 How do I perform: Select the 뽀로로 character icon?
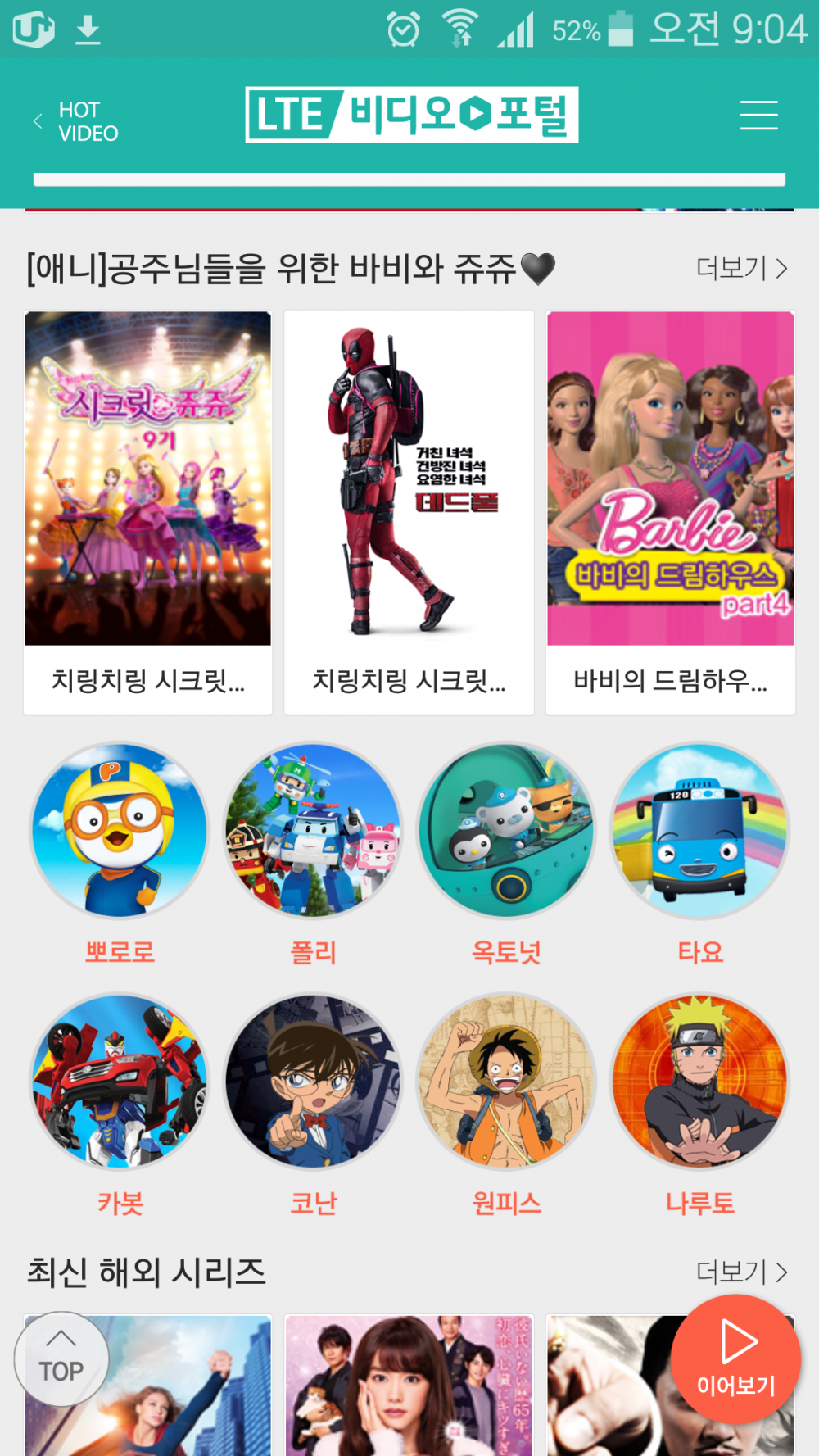click(x=119, y=830)
